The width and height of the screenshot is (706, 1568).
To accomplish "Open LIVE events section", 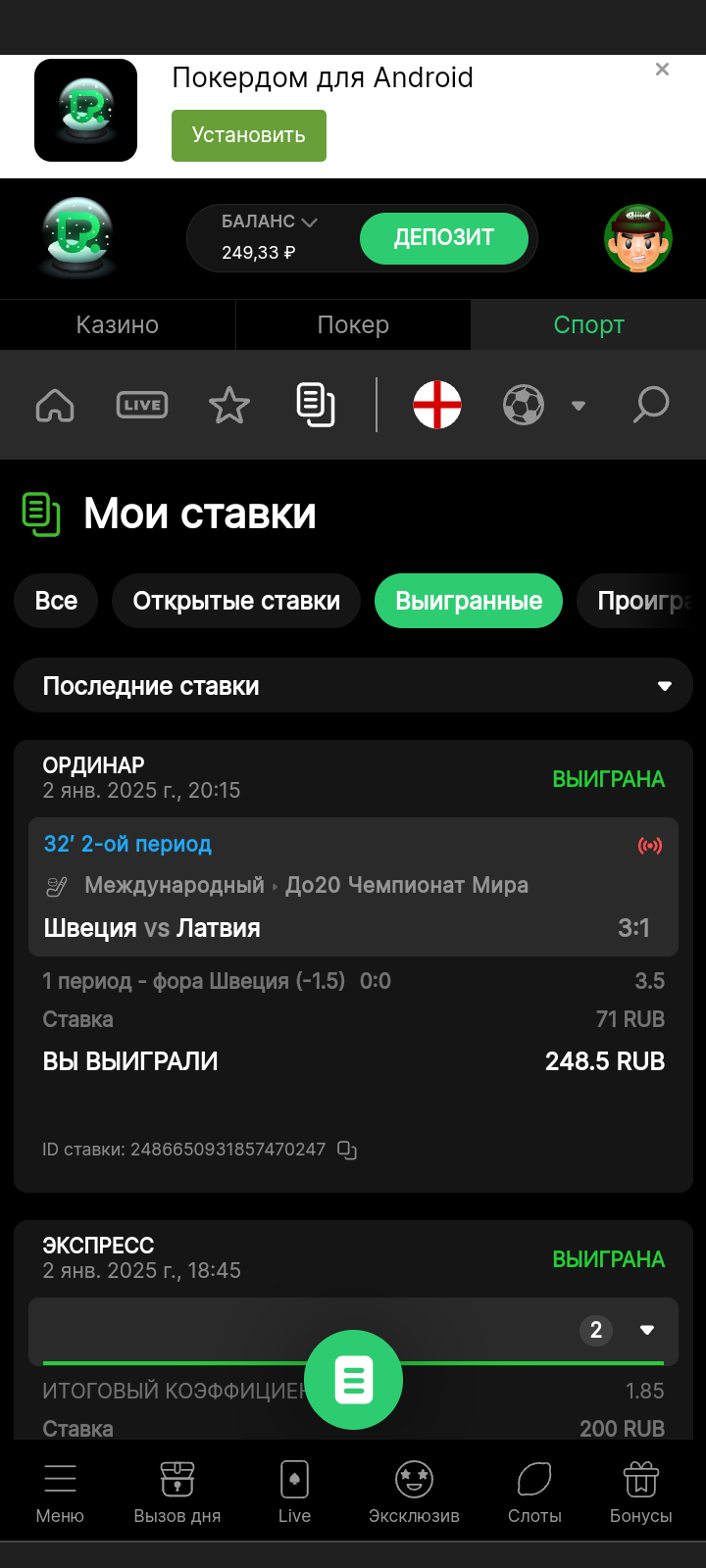I will [142, 405].
